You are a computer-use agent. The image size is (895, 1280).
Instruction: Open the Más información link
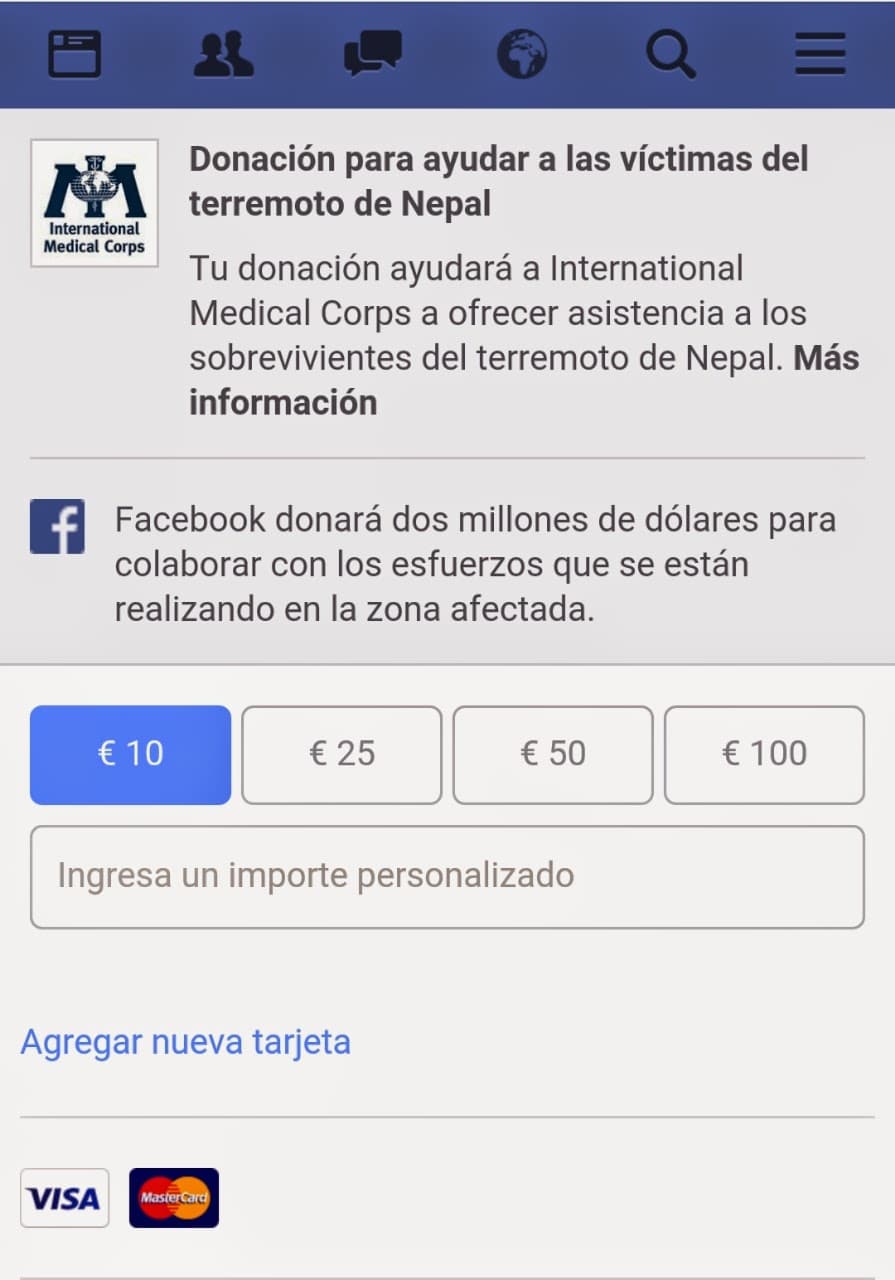point(283,402)
